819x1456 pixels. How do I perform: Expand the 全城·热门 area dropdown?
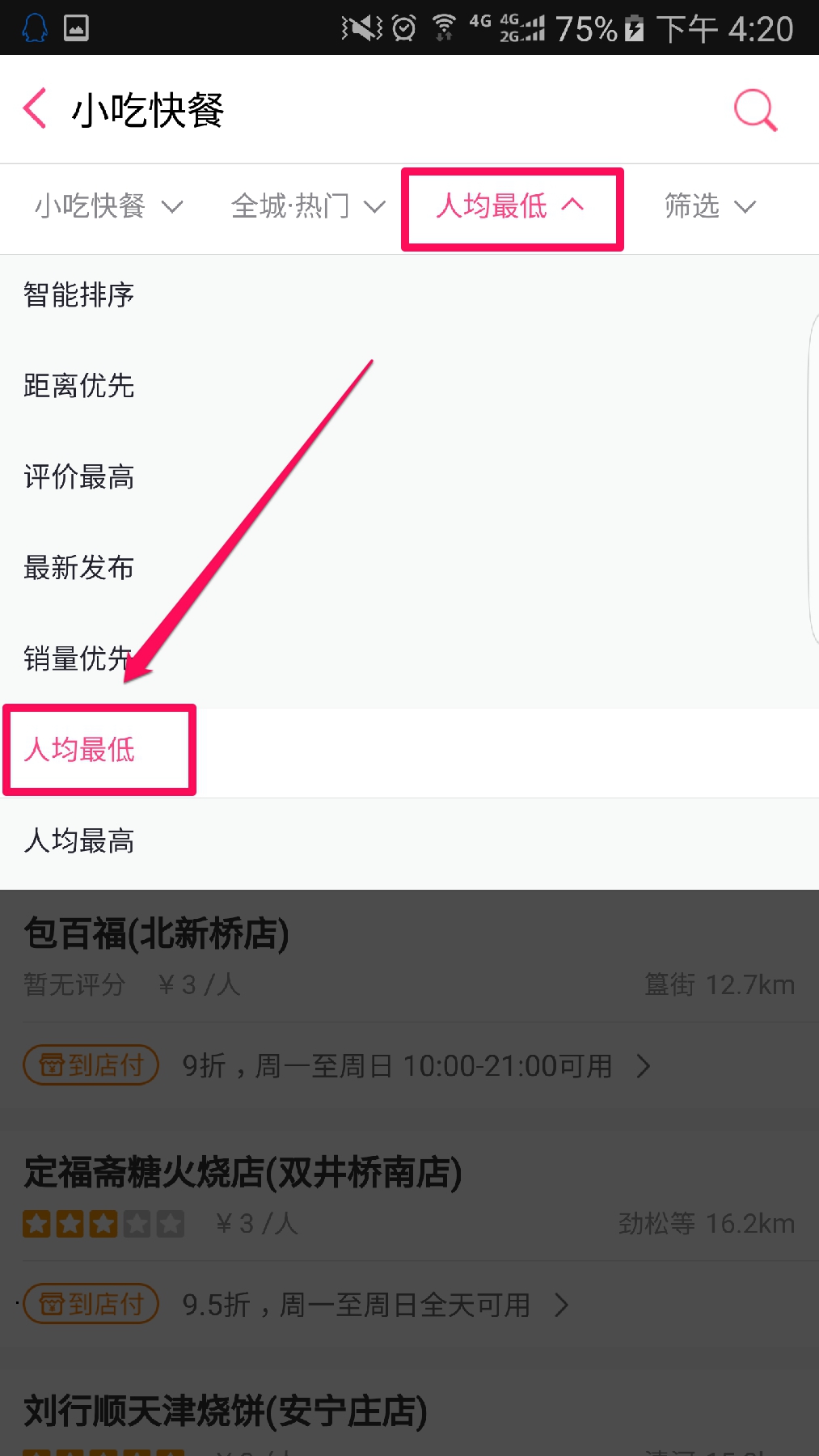(x=307, y=207)
